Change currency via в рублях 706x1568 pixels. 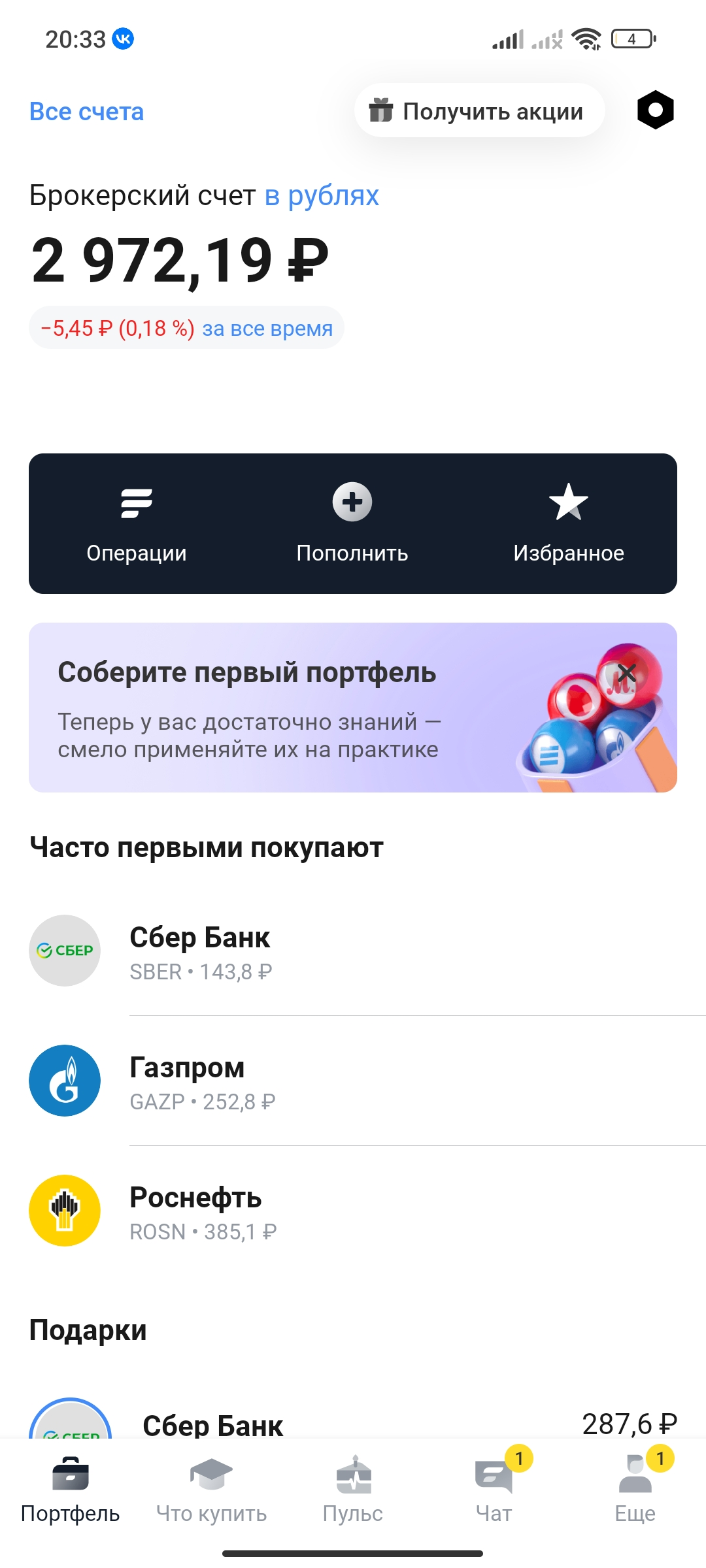coord(322,195)
